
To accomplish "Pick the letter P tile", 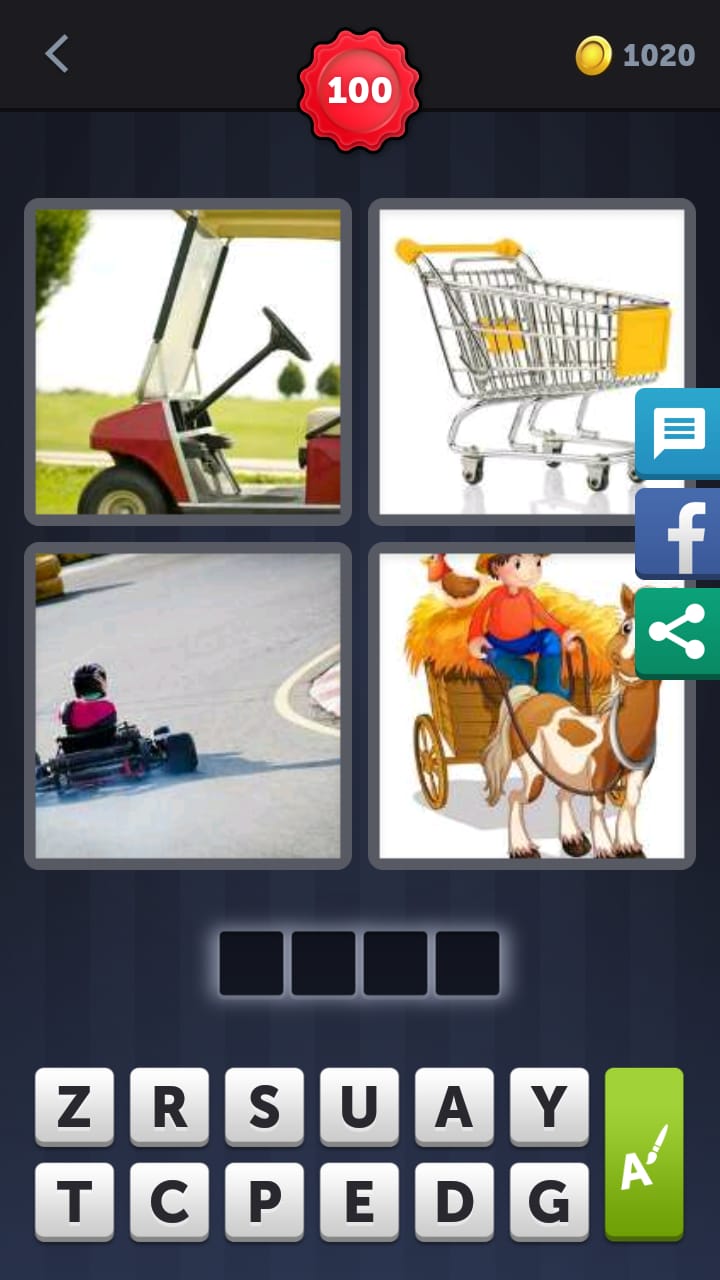I will coord(264,1201).
